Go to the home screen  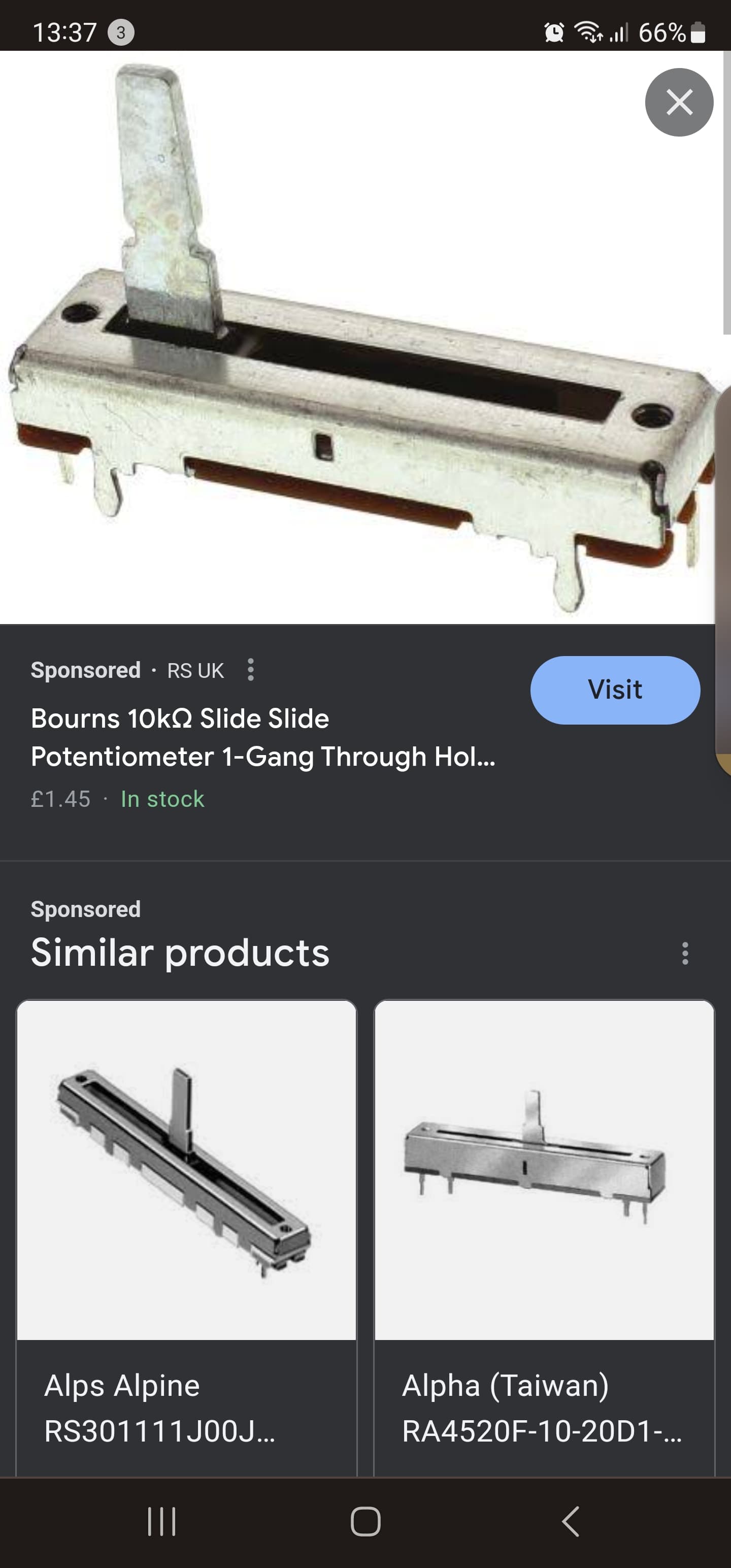pyautogui.click(x=365, y=1522)
